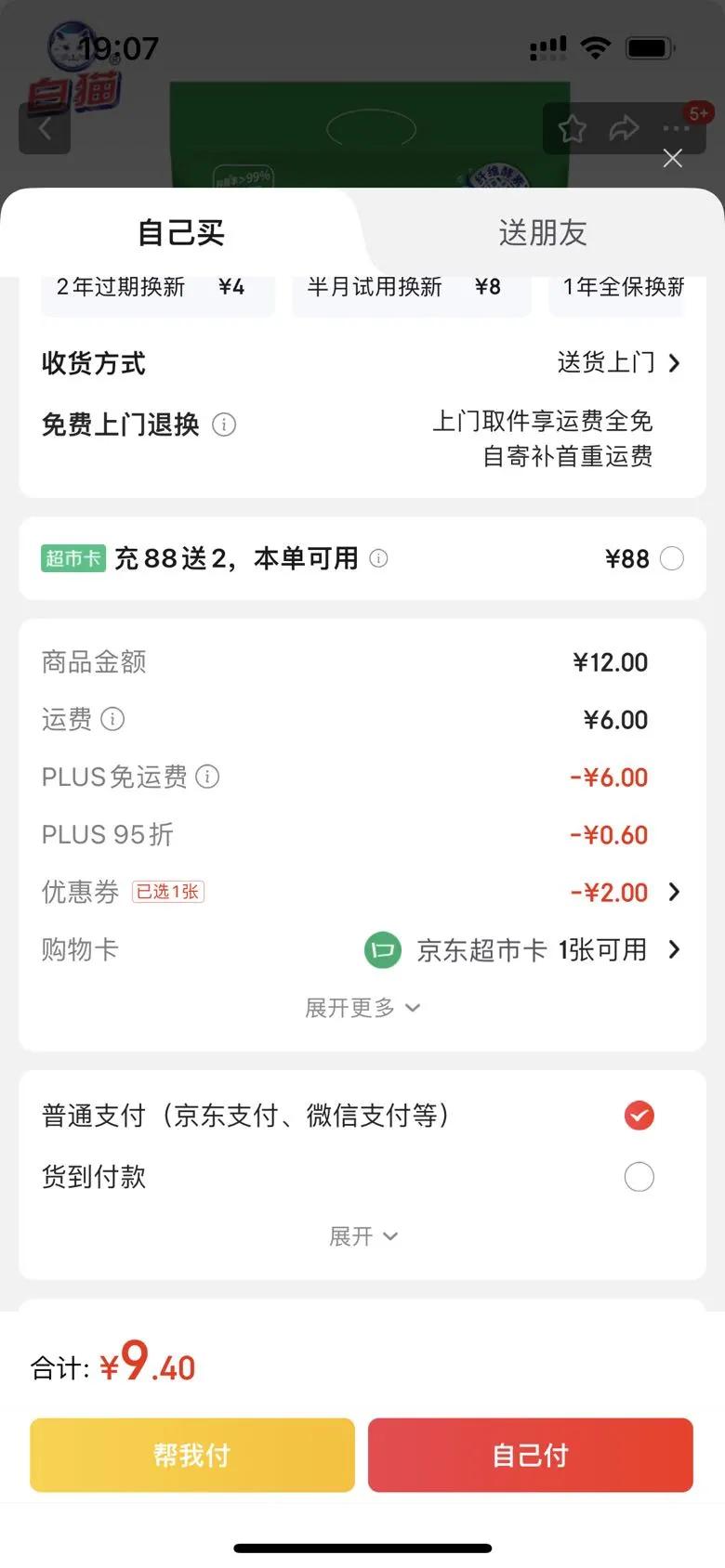Select the 充88送2 supermarket card offer
Image resolution: width=725 pixels, height=1568 pixels.
671,558
